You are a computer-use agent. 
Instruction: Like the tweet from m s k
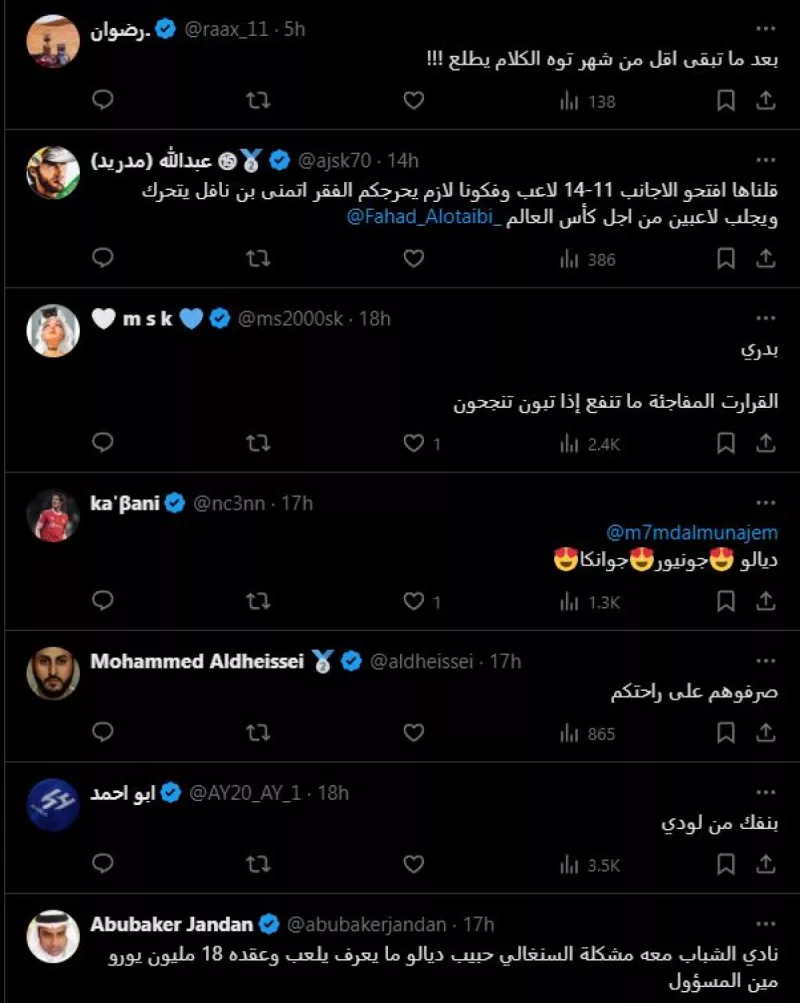[x=411, y=444]
